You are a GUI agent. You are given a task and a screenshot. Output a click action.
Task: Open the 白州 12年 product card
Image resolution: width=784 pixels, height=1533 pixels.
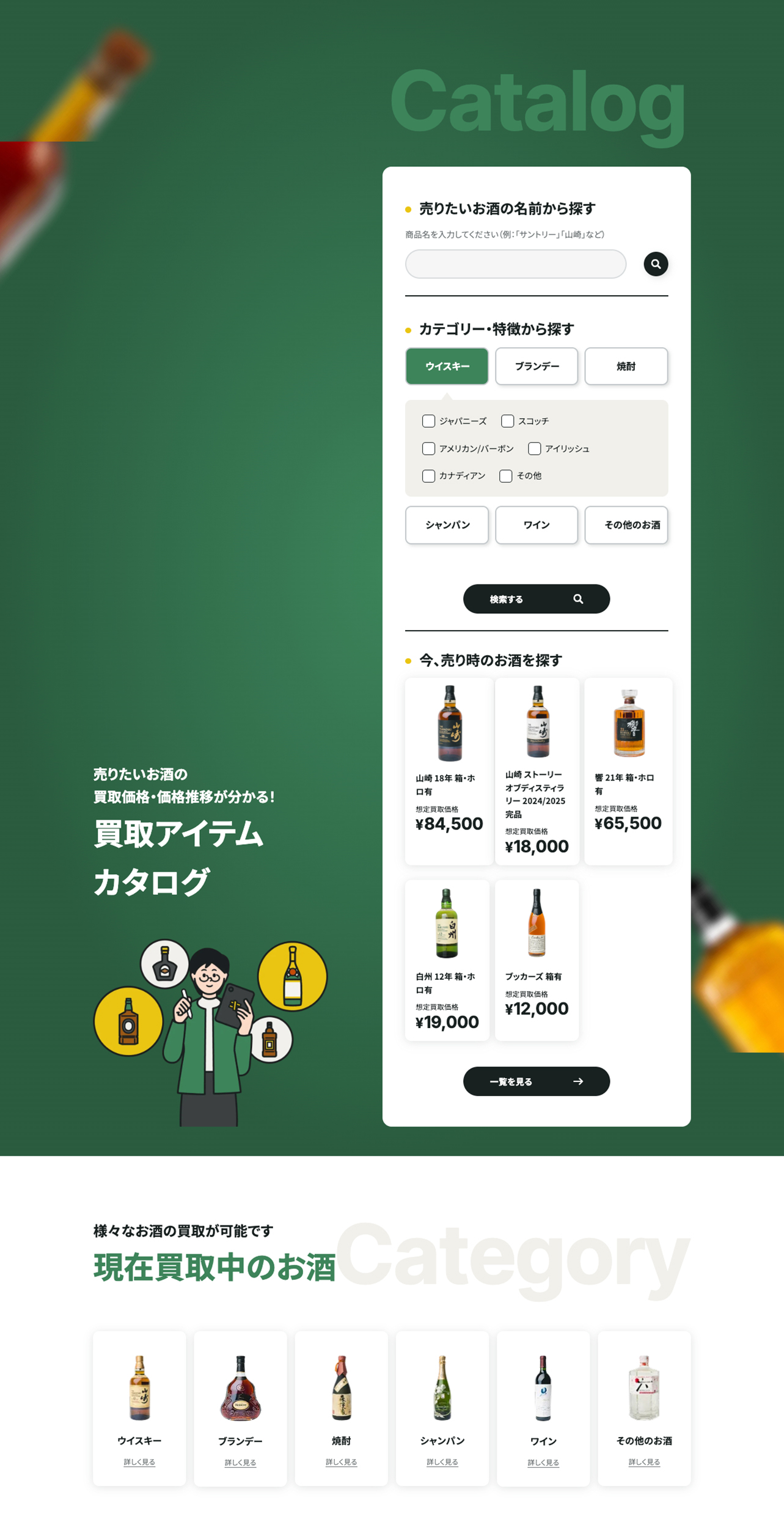(447, 960)
